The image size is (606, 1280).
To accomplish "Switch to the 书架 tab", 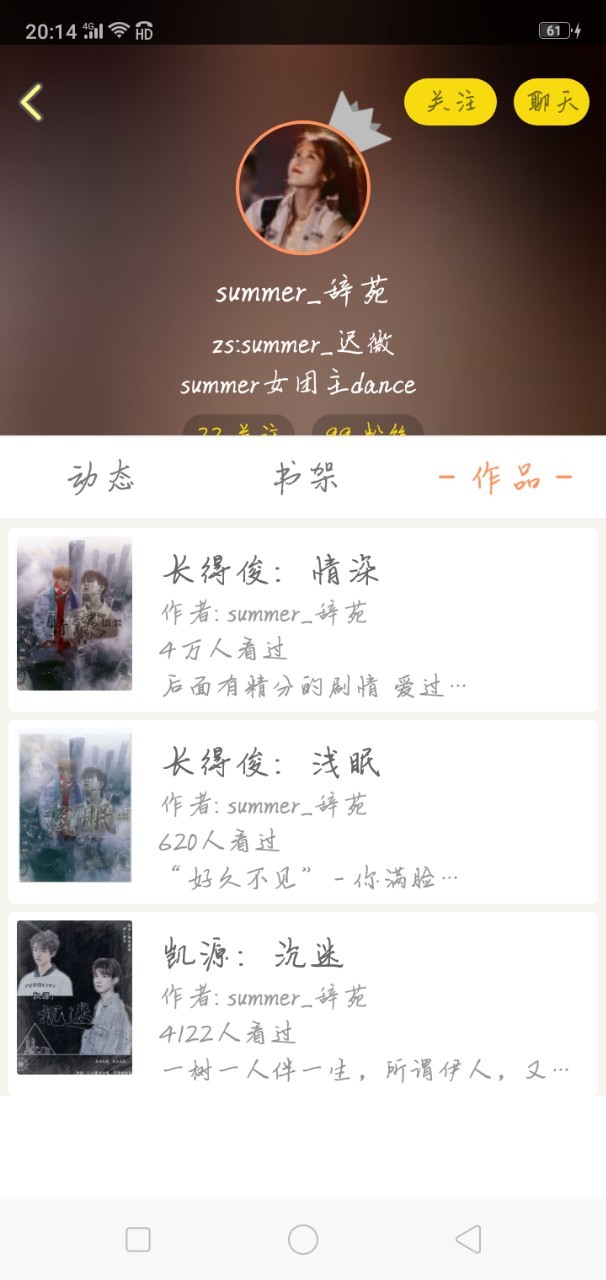I will pos(306,478).
